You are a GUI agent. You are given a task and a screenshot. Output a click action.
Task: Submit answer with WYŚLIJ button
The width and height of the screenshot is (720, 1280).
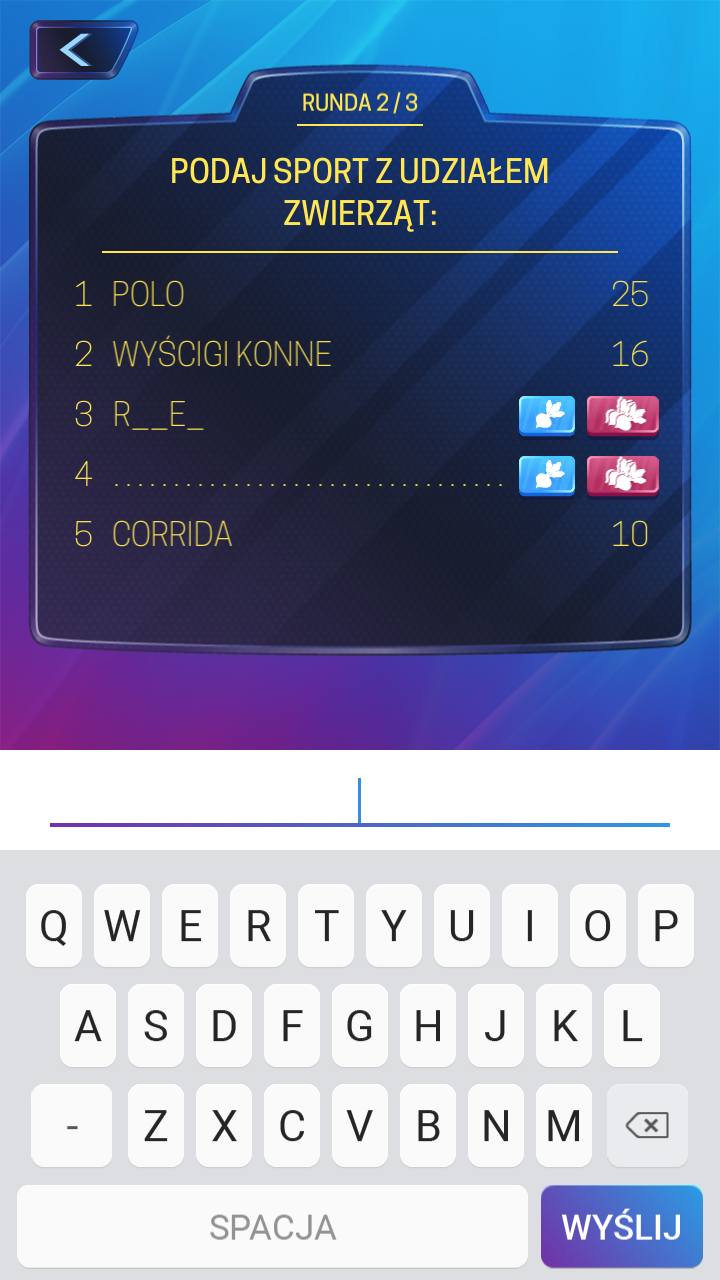pos(621,1227)
